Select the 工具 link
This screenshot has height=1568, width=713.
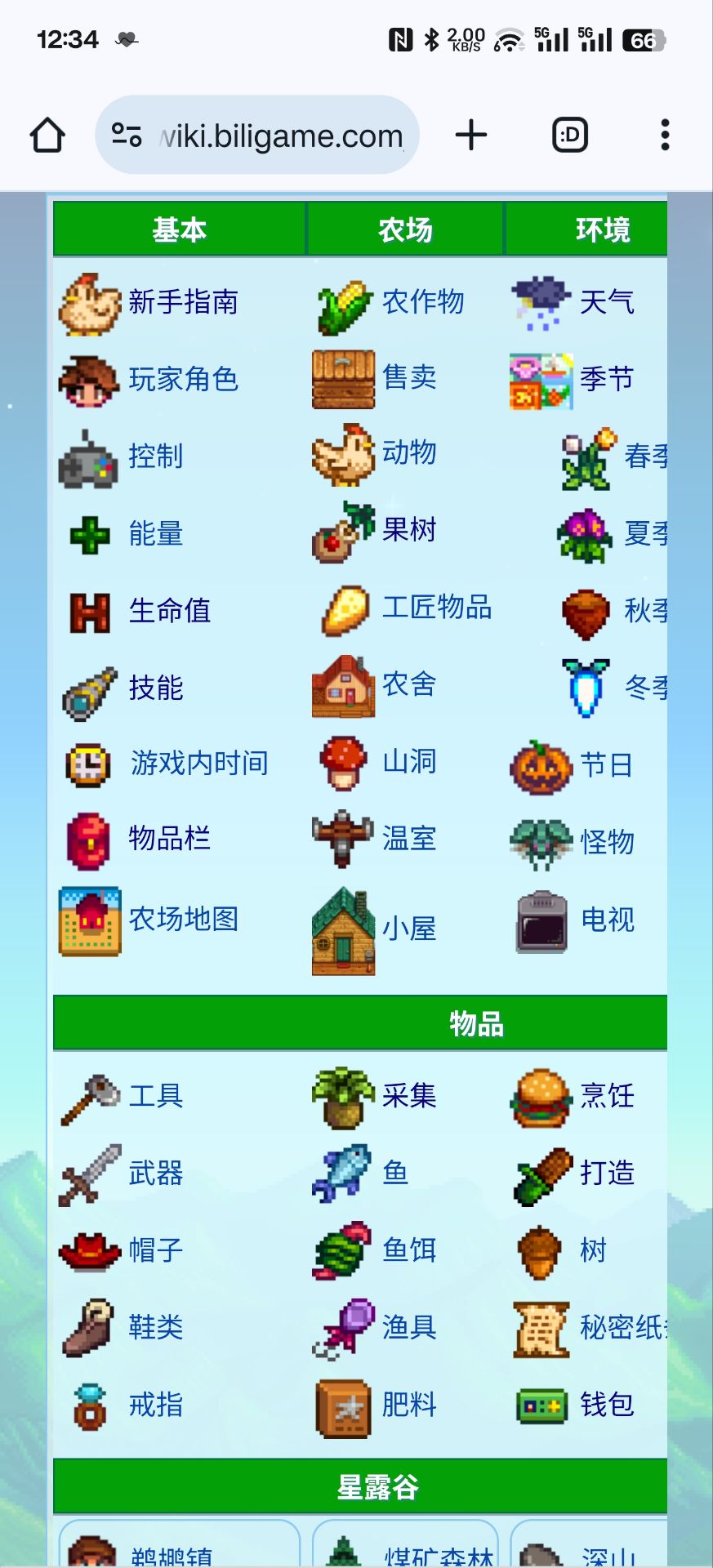(156, 1096)
